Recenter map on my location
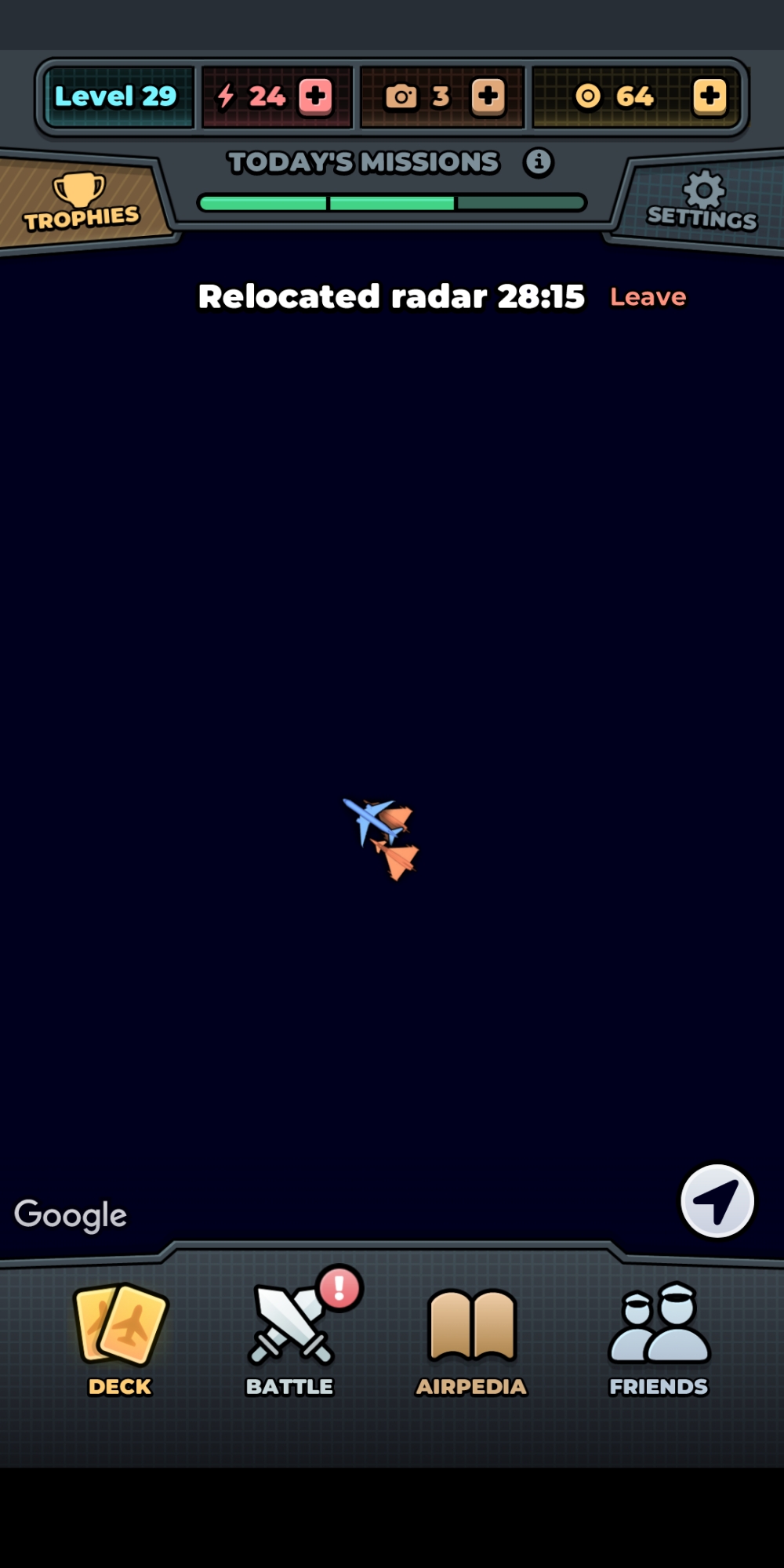Image resolution: width=784 pixels, height=1568 pixels. (717, 1200)
